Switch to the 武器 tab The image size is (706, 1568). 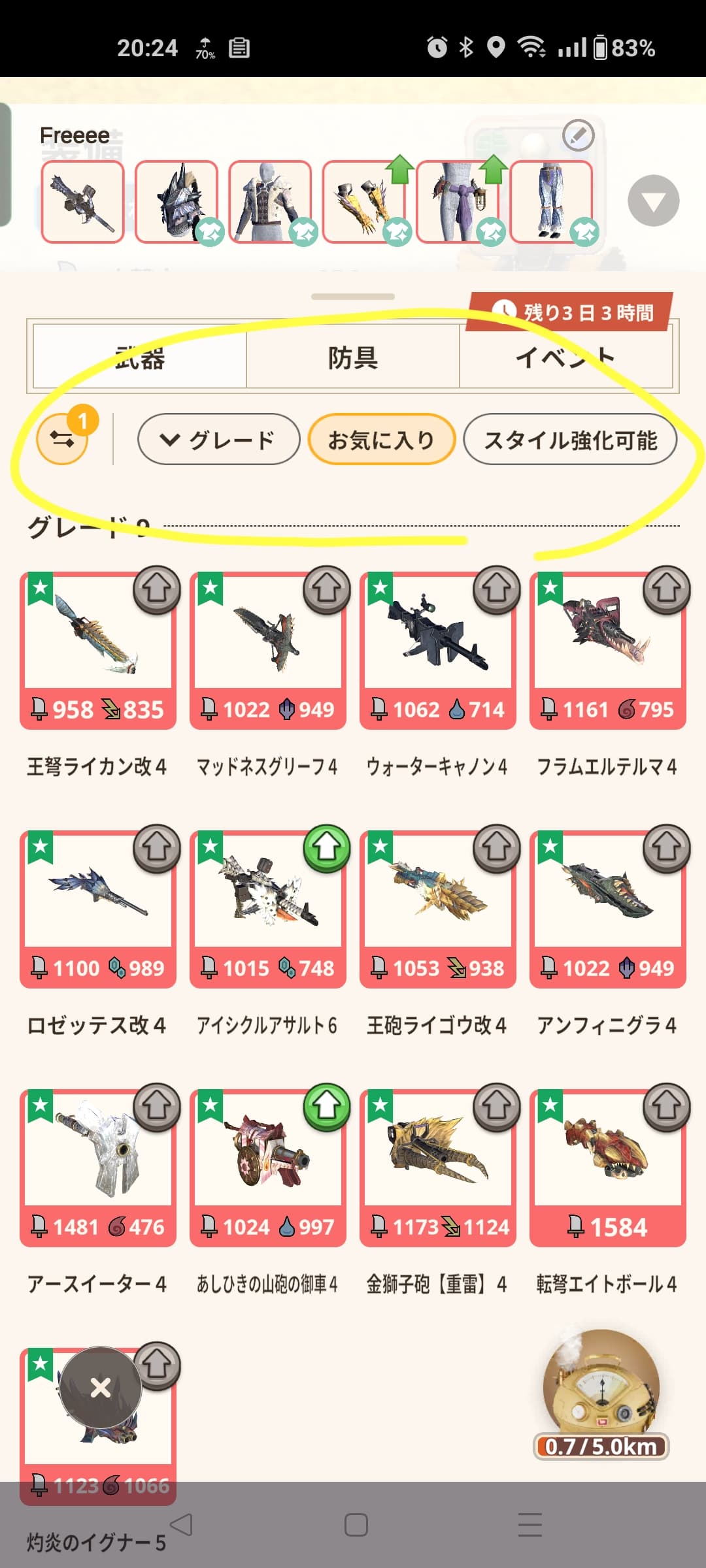139,357
